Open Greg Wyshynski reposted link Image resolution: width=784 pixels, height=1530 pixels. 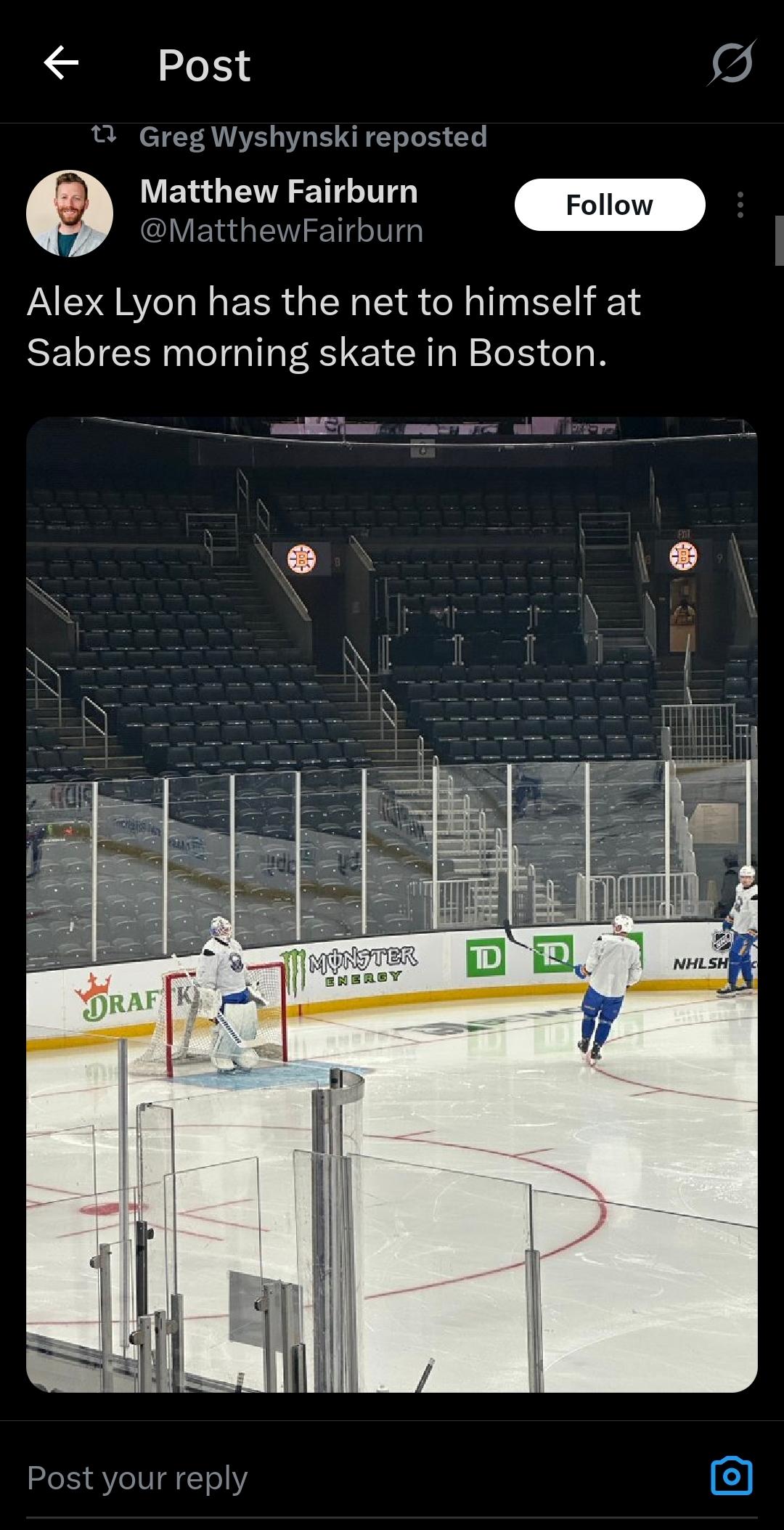pos(313,137)
